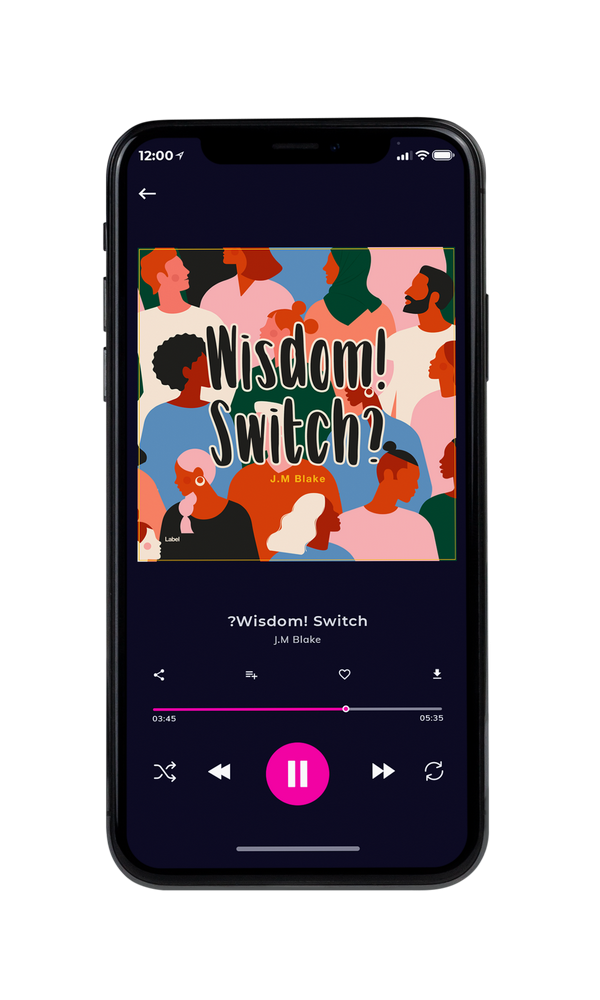
Task: Tap the playback progress bar knob
Action: [346, 709]
